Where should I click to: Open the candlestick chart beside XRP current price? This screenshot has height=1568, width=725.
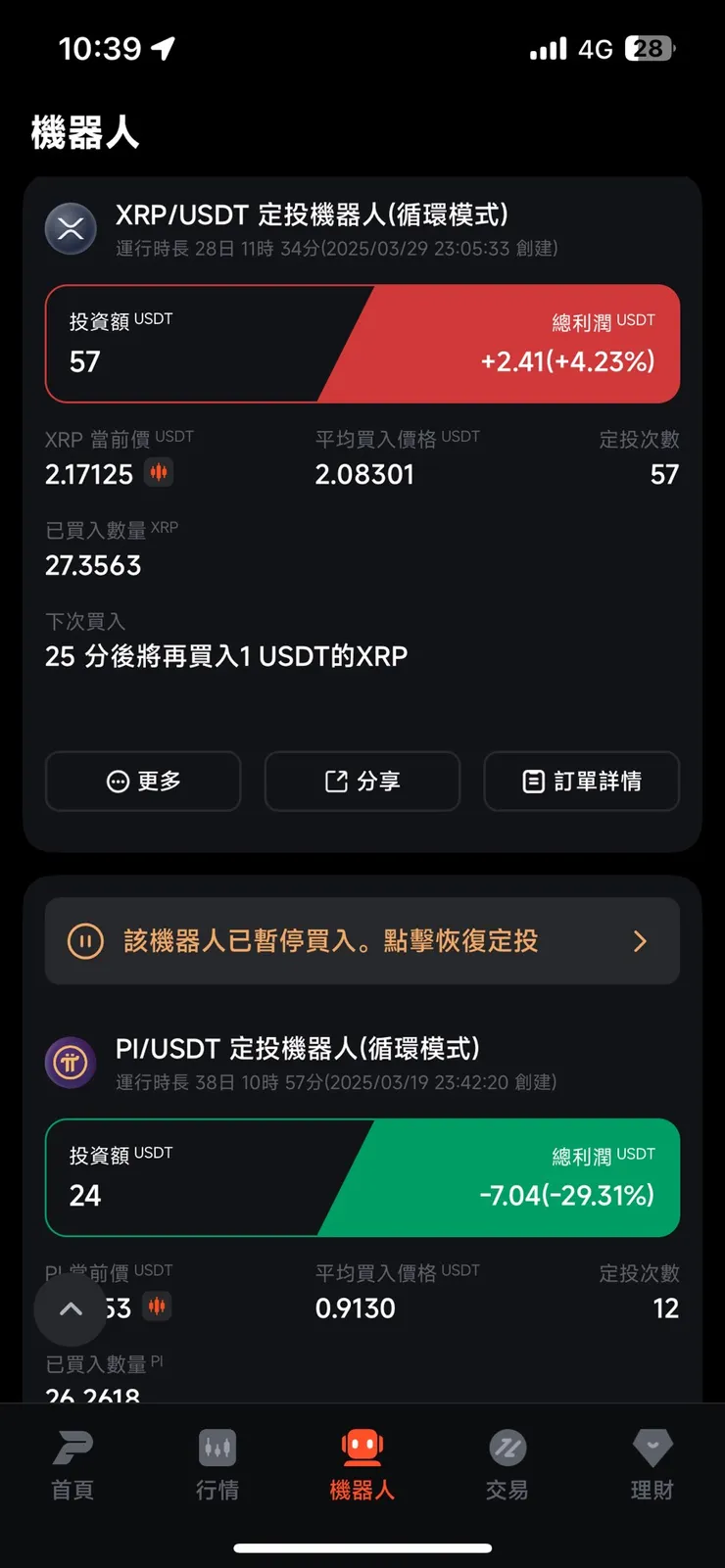(x=159, y=473)
